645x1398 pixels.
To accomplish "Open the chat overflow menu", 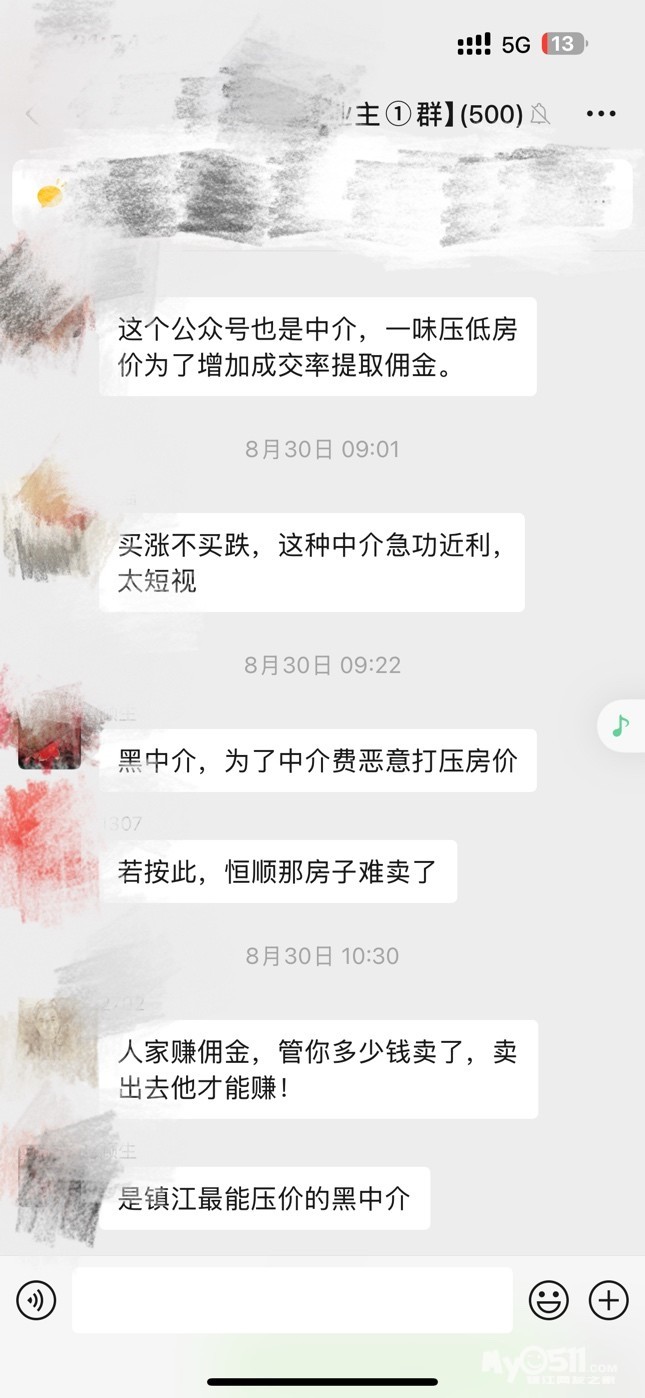I will [601, 114].
